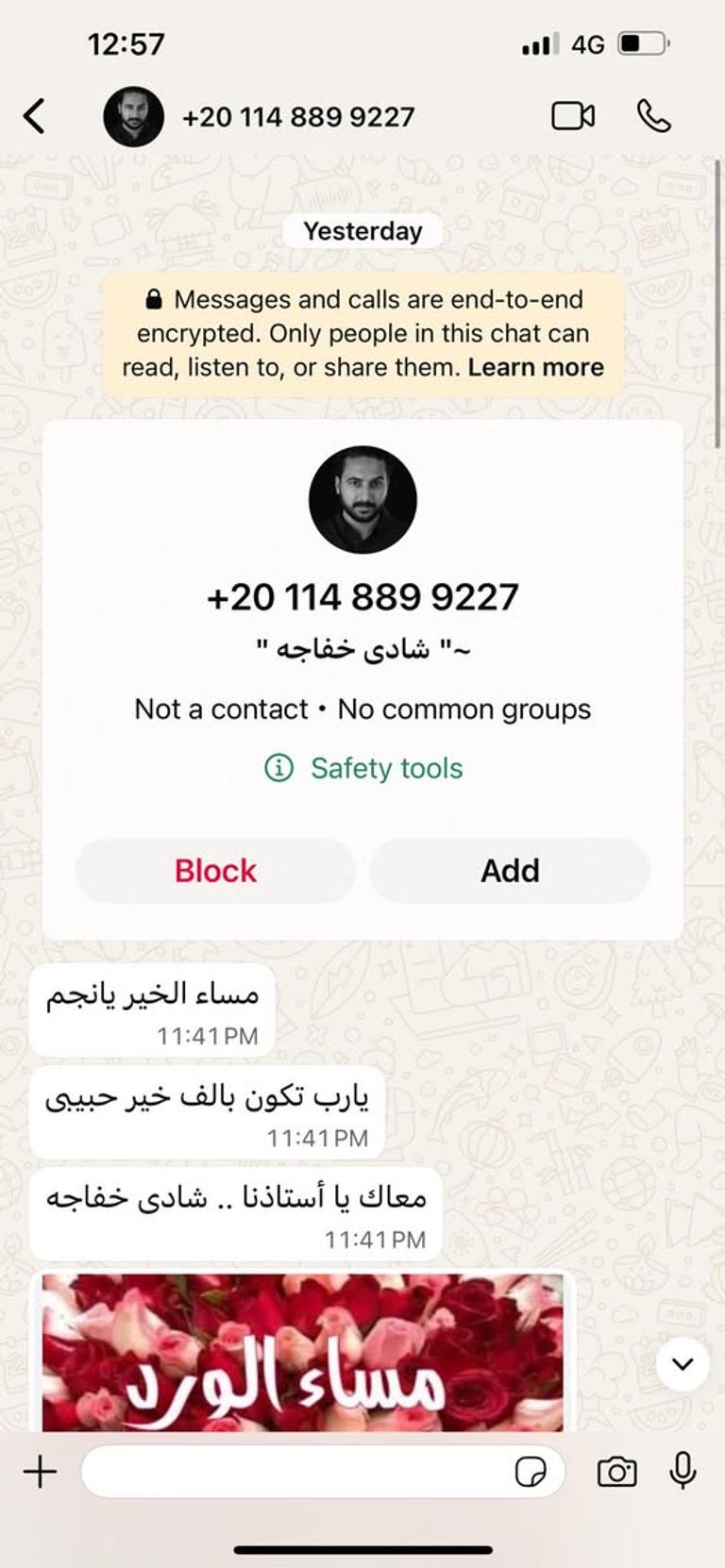Image resolution: width=725 pixels, height=1568 pixels.
Task: Open the sticker picker in the message bar
Action: click(x=532, y=1470)
